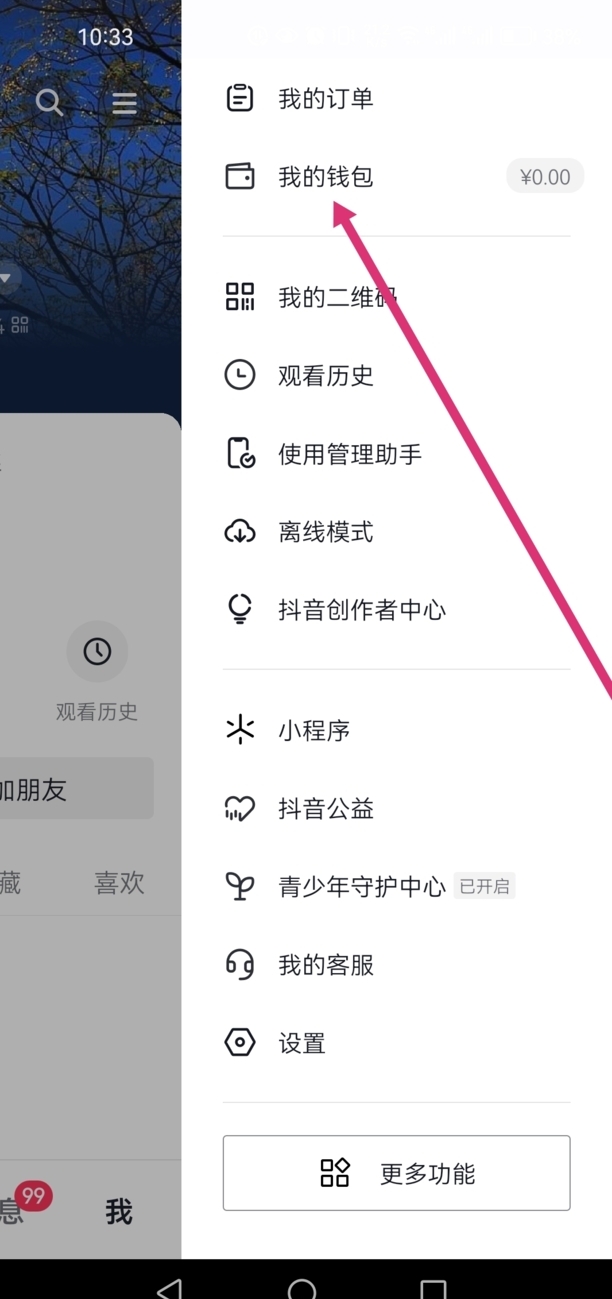
Task: Enter 离线模式 offline mode
Action: pyautogui.click(x=325, y=532)
